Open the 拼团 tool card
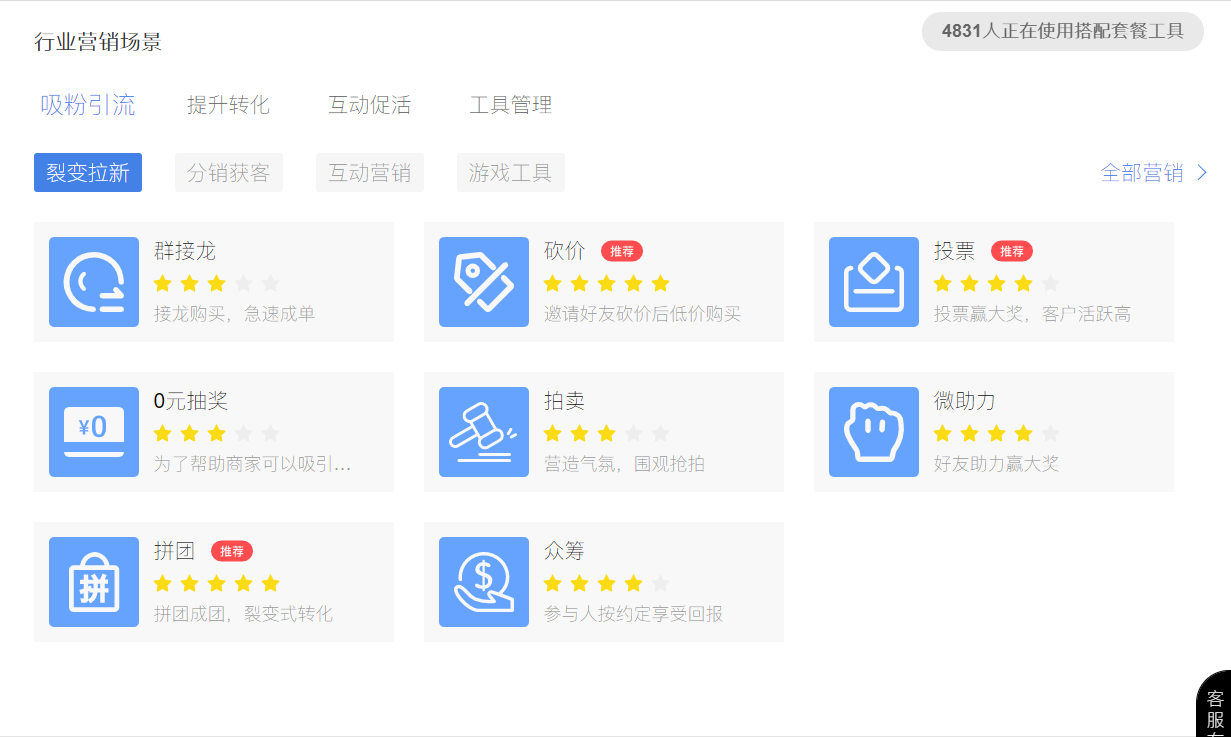 pyautogui.click(x=213, y=582)
